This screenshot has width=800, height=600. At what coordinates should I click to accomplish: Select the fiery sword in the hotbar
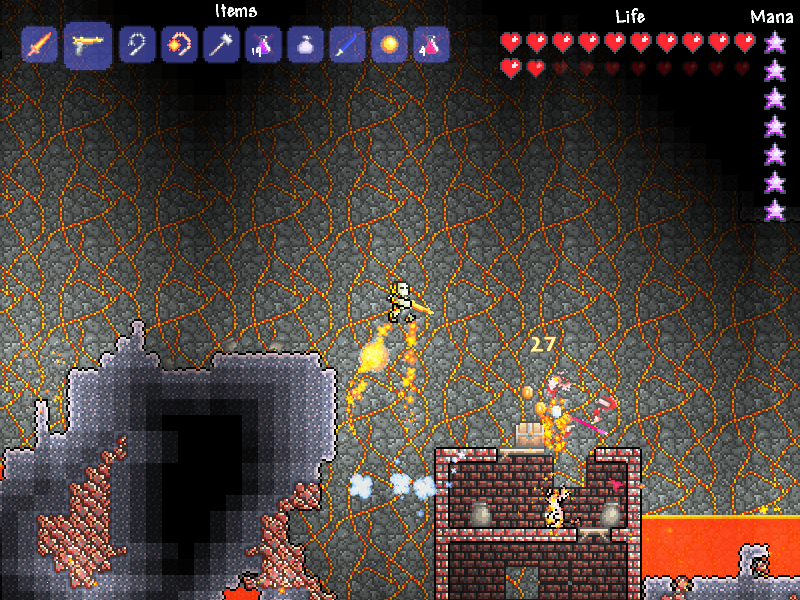[40, 45]
